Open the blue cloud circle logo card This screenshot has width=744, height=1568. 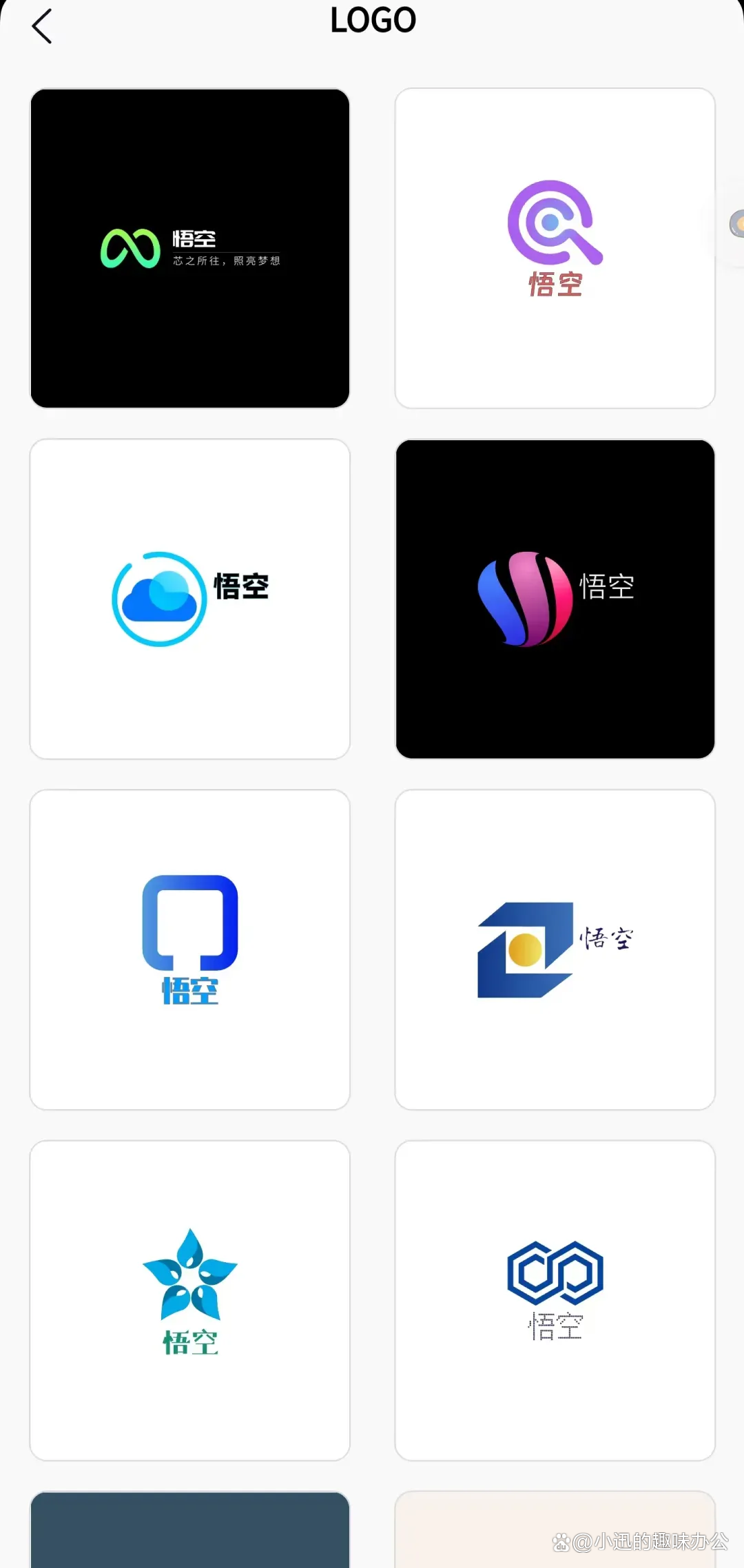pos(190,599)
